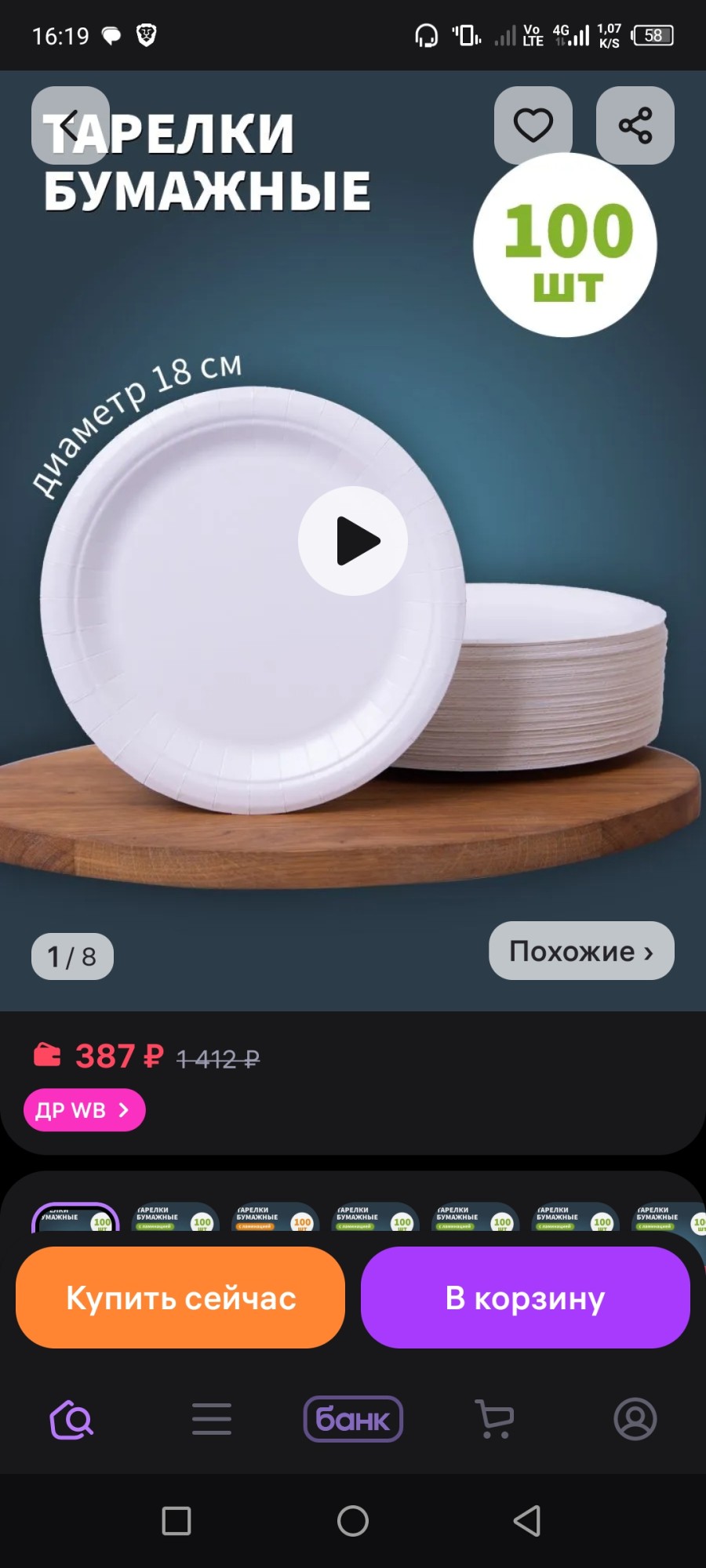Open the ДР WB promo chip
Viewport: 706px width, 1568px height.
pyautogui.click(x=85, y=1110)
